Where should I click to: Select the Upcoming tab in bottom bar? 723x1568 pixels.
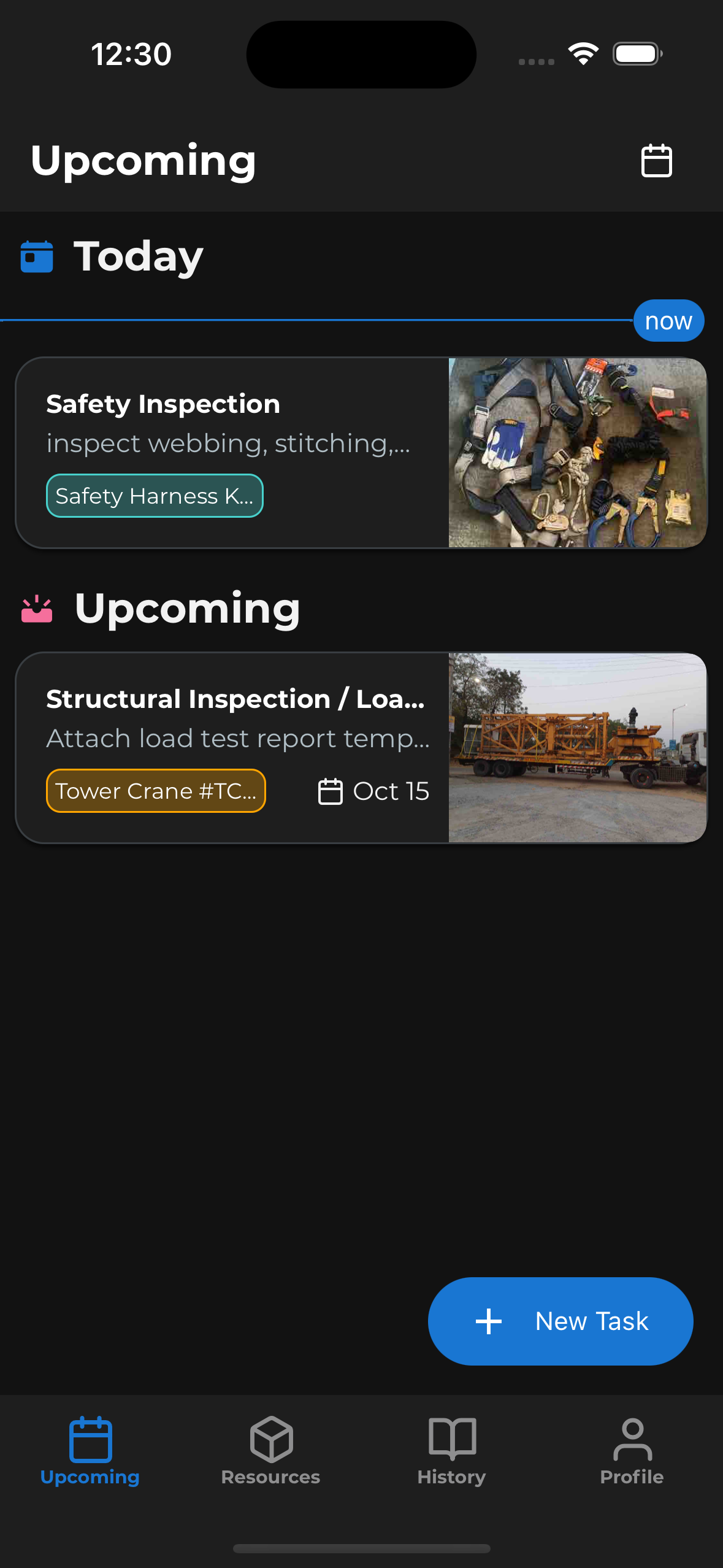[x=90, y=1451]
